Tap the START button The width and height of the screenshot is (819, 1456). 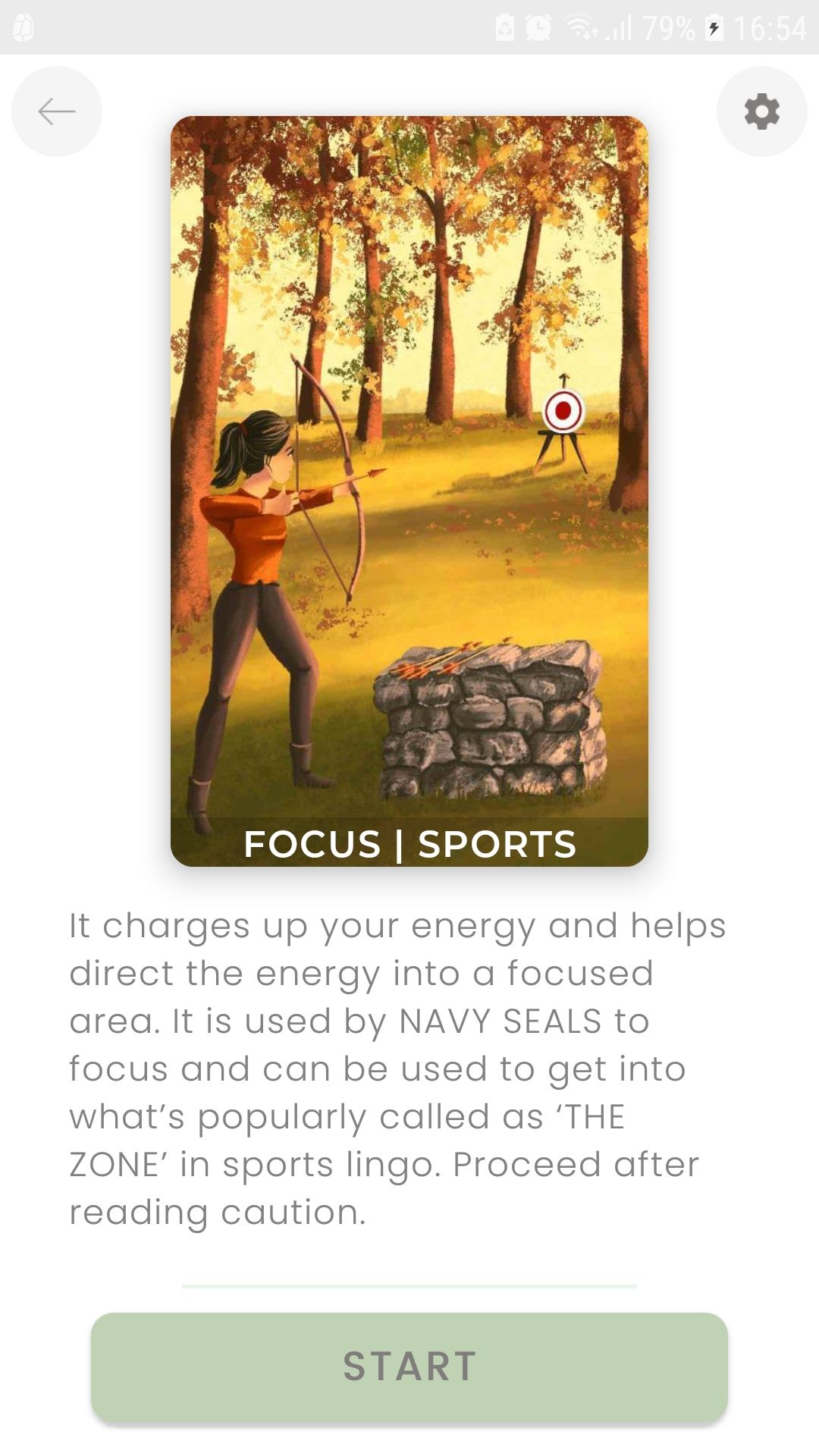pos(409,1367)
